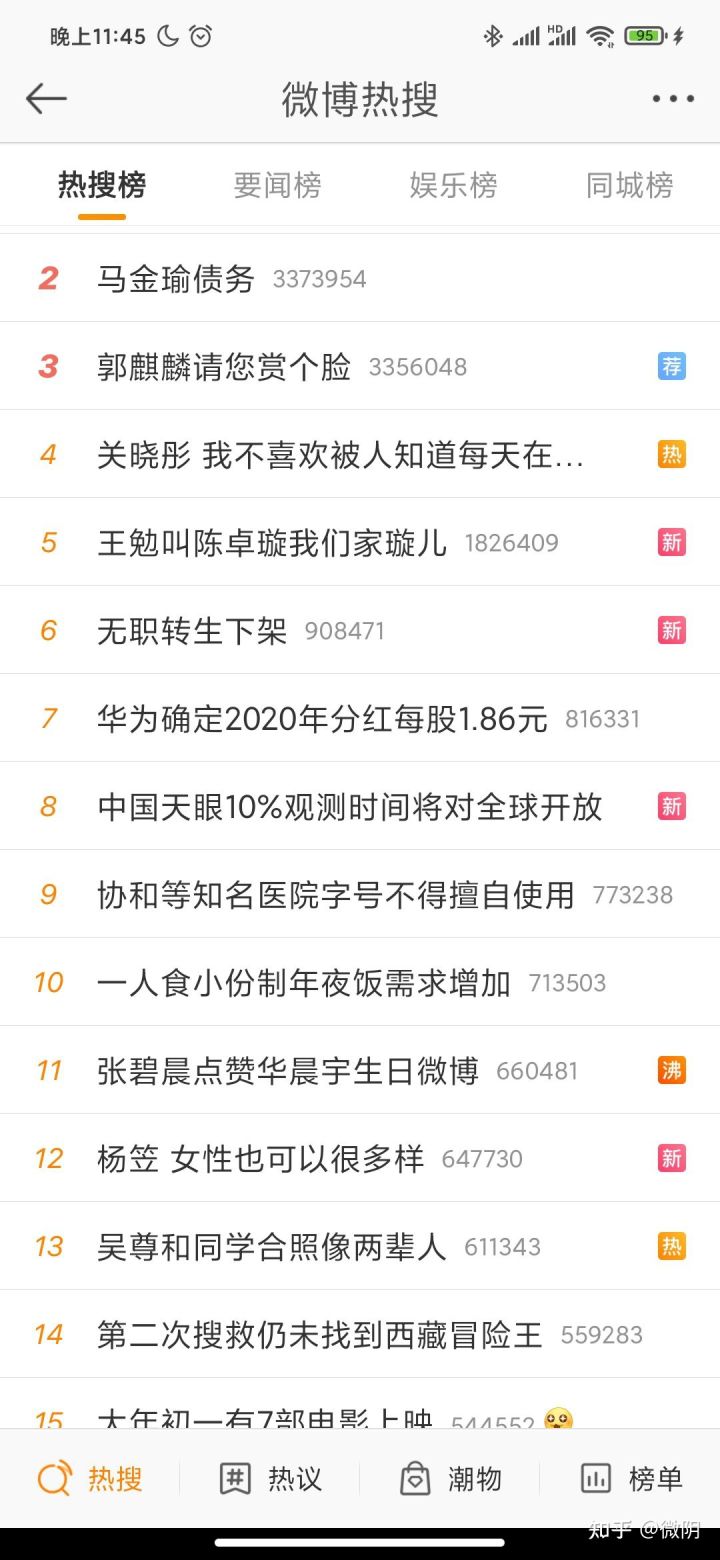Open 杨笠 女性也可以很多样 topic
The height and width of the screenshot is (1560, 720).
[x=261, y=1159]
